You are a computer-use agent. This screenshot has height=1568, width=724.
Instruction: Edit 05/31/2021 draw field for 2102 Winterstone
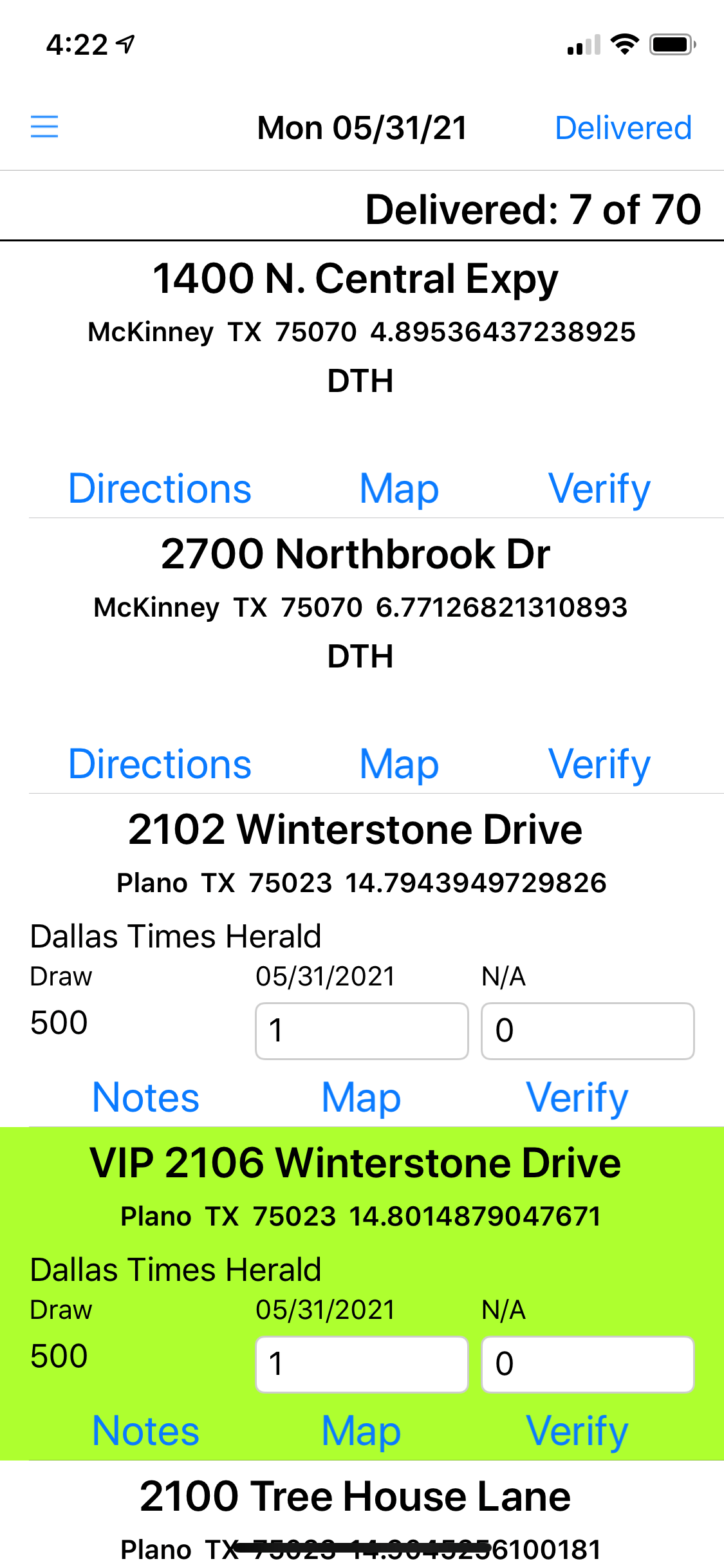362,1031
